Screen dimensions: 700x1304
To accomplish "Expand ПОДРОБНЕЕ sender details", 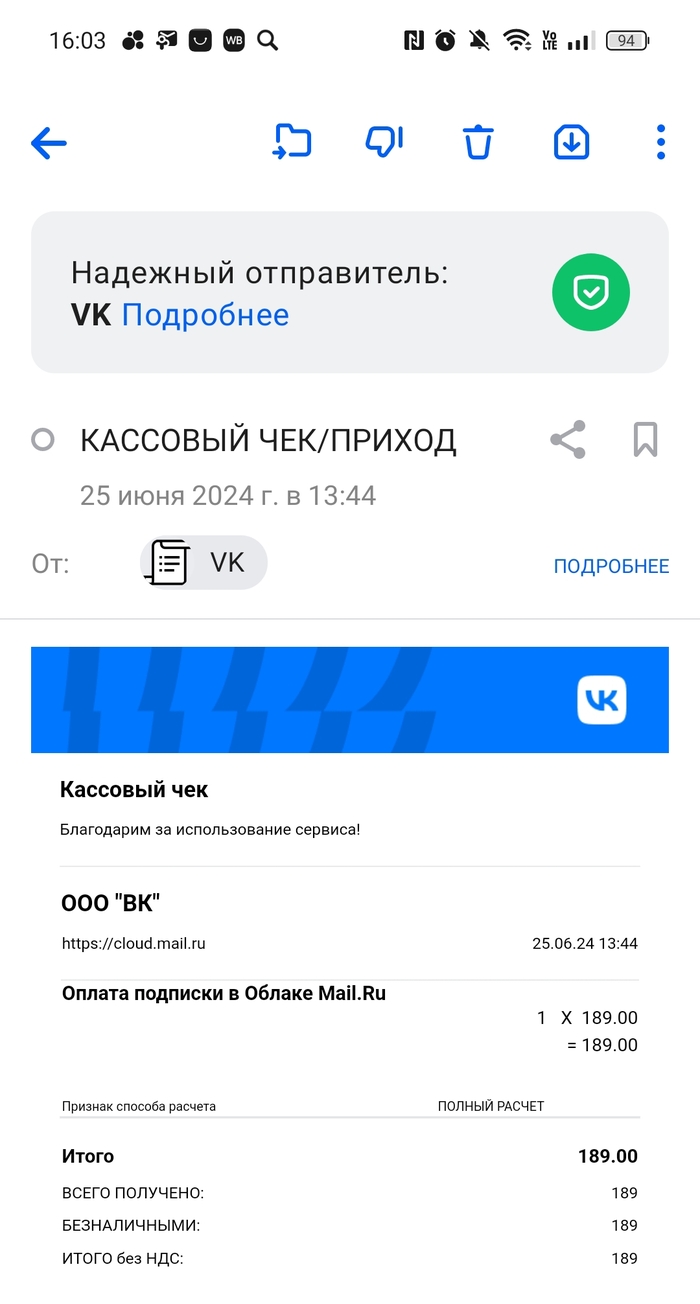I will tap(611, 566).
